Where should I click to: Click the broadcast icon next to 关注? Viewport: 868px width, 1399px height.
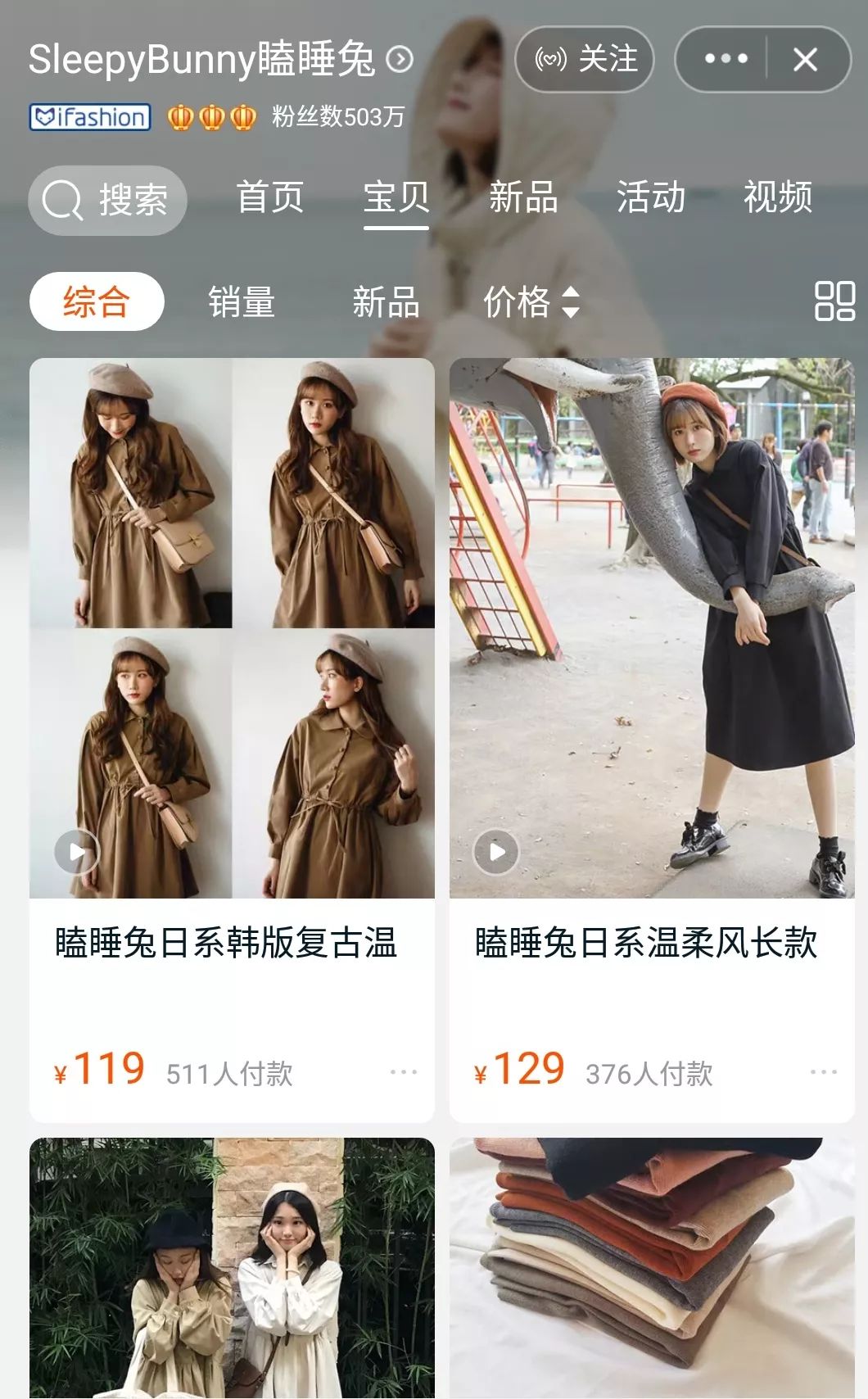(x=553, y=59)
